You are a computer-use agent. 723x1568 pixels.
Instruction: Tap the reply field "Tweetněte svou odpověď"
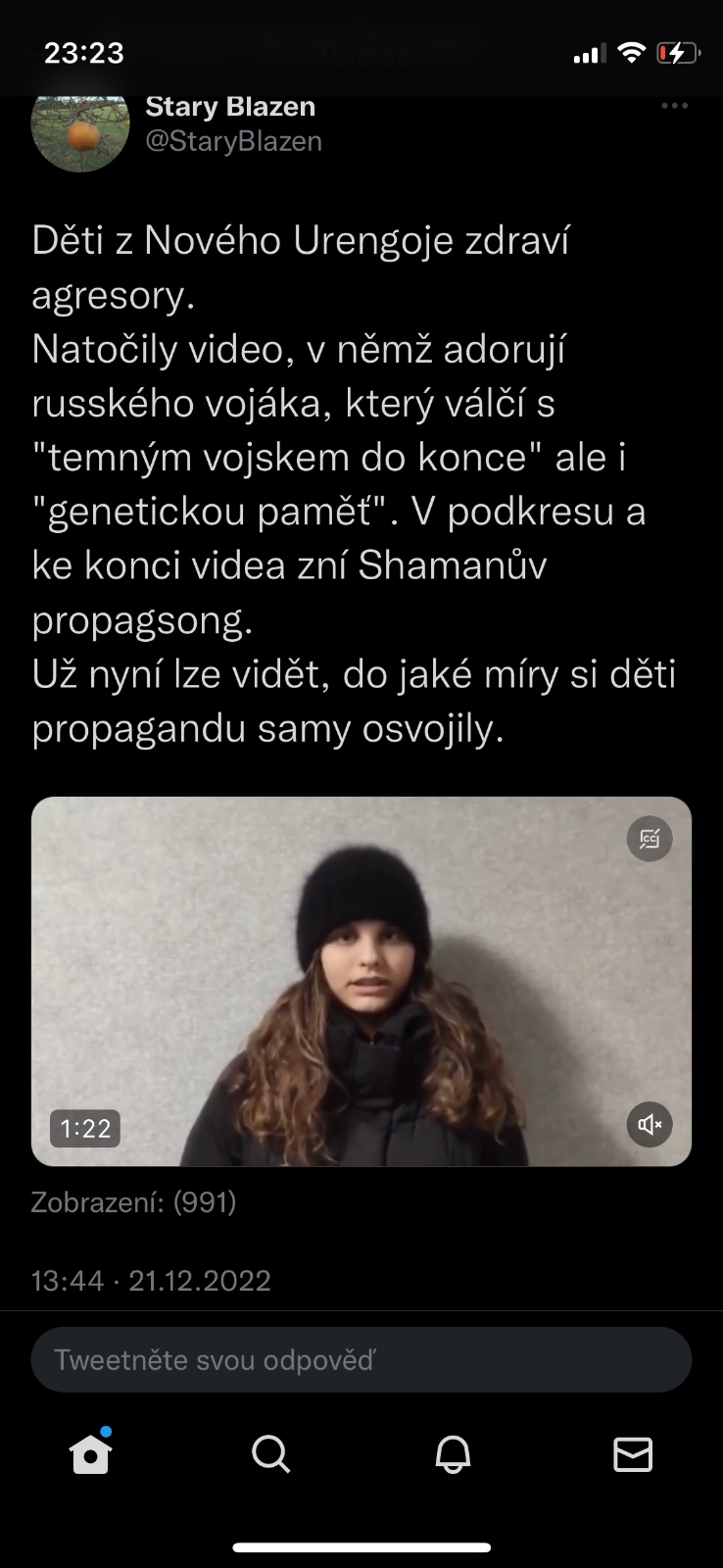pos(361,1359)
